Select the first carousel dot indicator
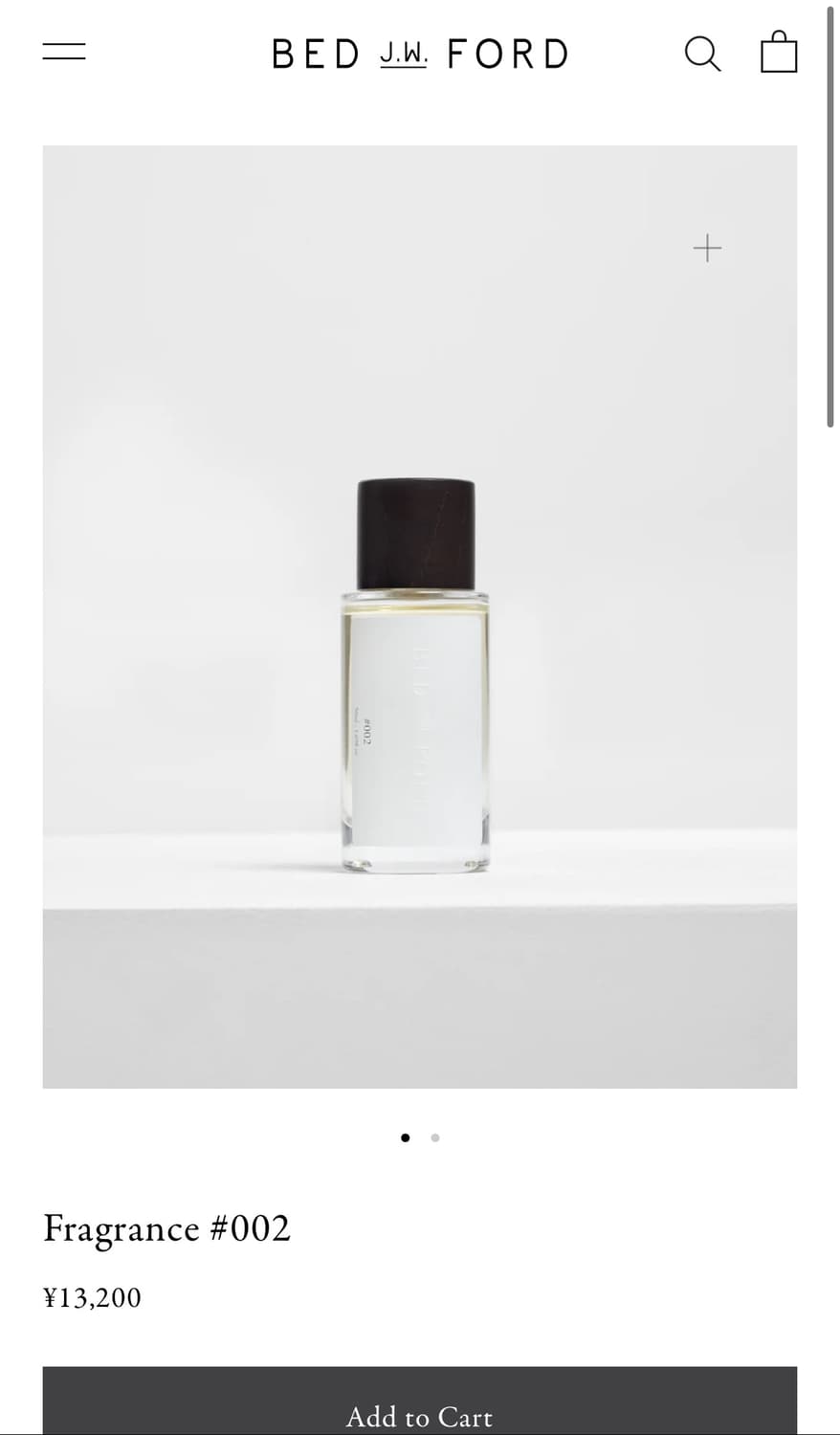 [x=406, y=1137]
